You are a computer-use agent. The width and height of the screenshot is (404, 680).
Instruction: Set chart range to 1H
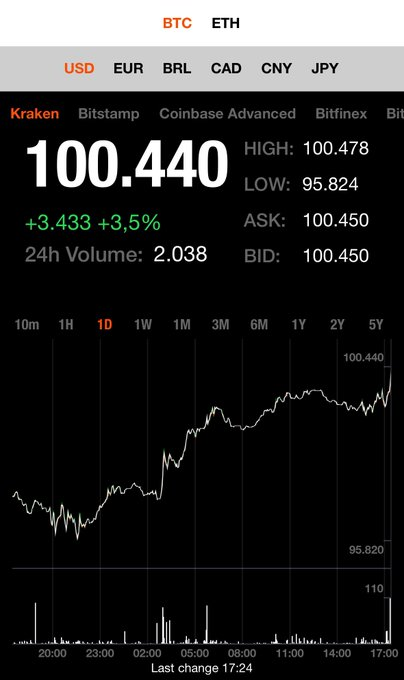[66, 324]
